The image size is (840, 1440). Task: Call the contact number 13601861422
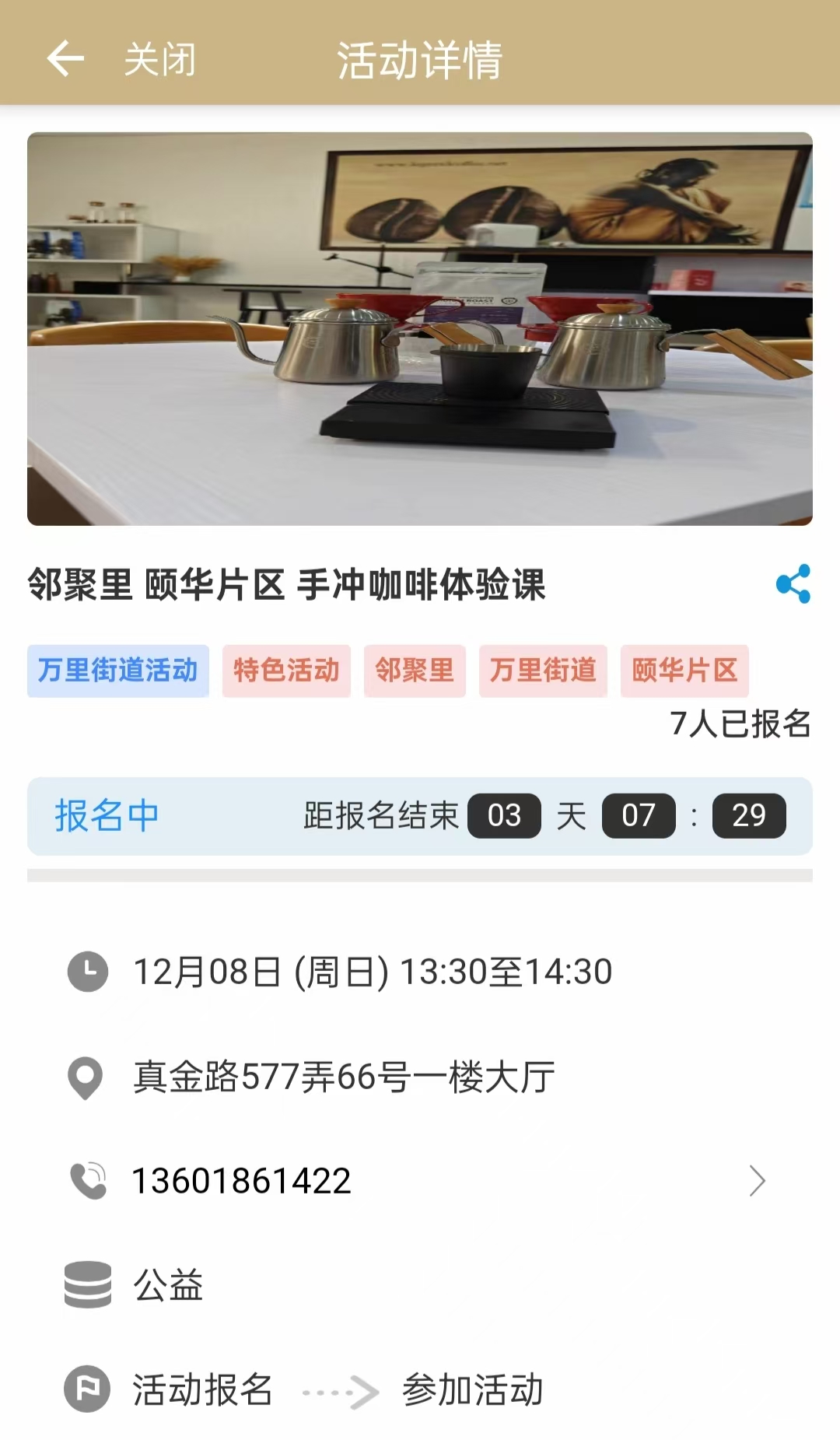[x=242, y=1181]
